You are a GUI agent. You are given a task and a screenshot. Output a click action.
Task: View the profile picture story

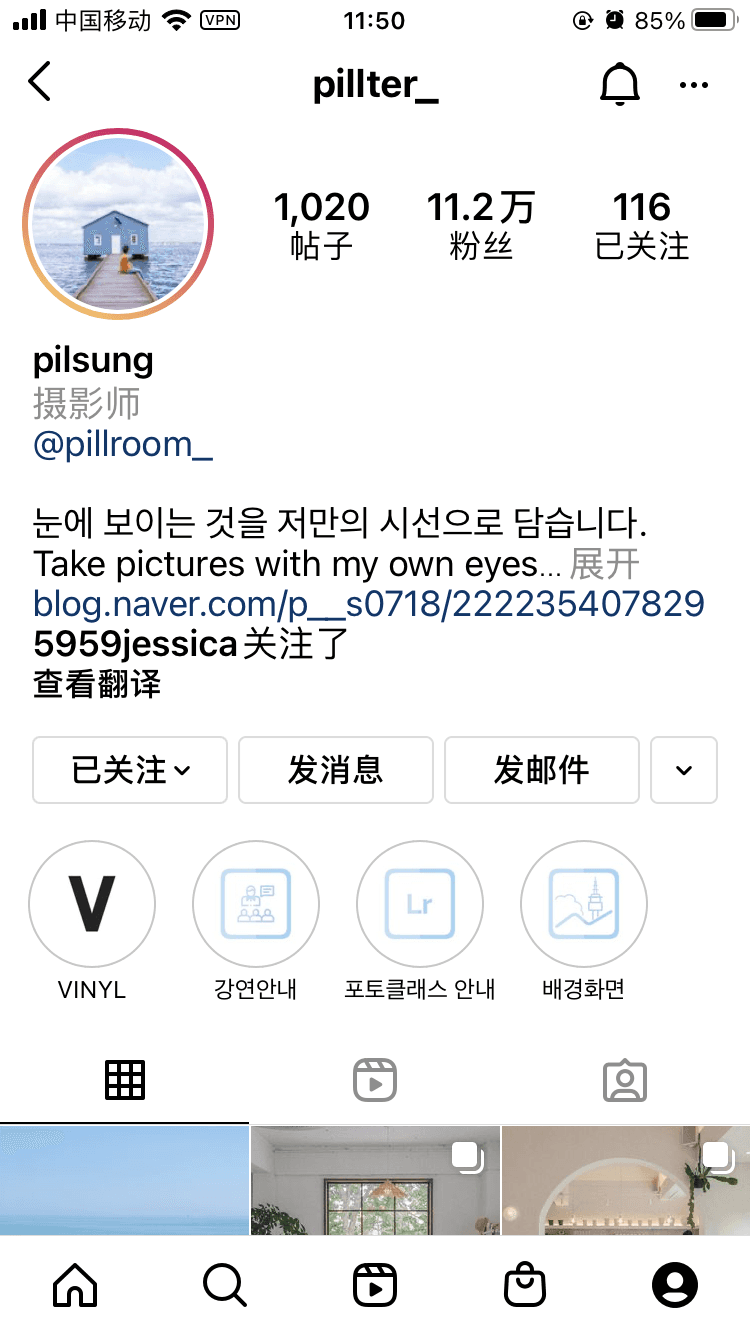click(118, 224)
